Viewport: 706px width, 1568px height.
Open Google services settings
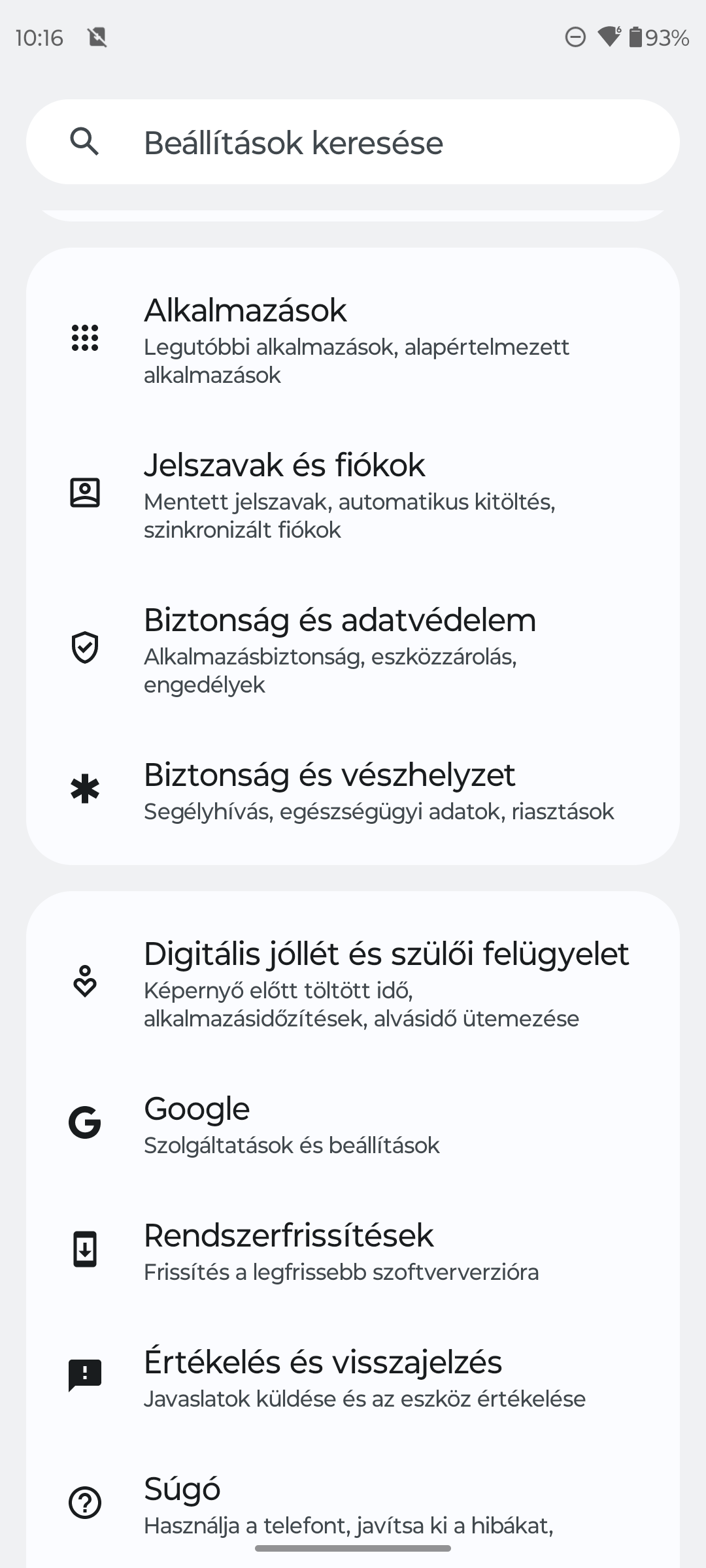coord(353,1122)
